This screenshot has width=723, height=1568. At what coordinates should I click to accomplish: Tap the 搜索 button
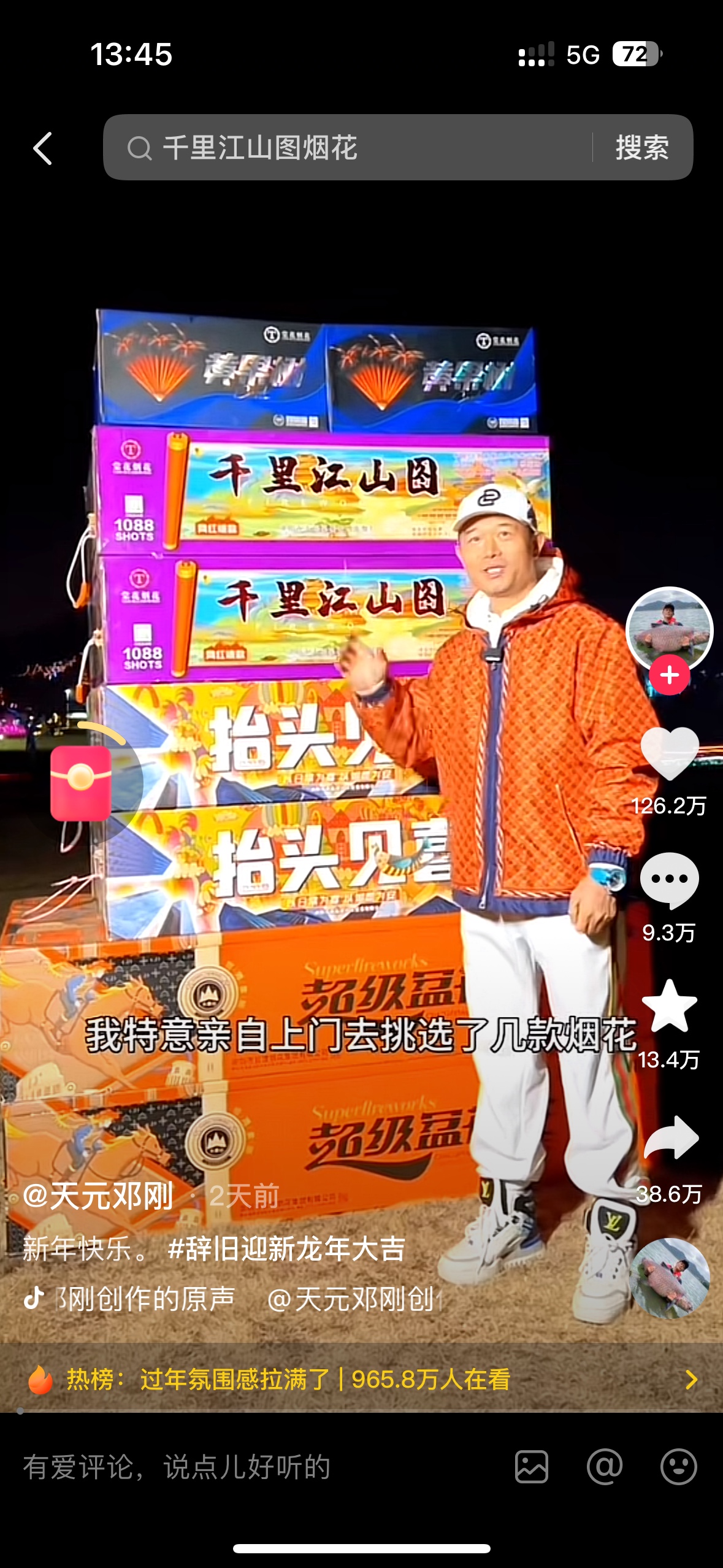point(641,148)
